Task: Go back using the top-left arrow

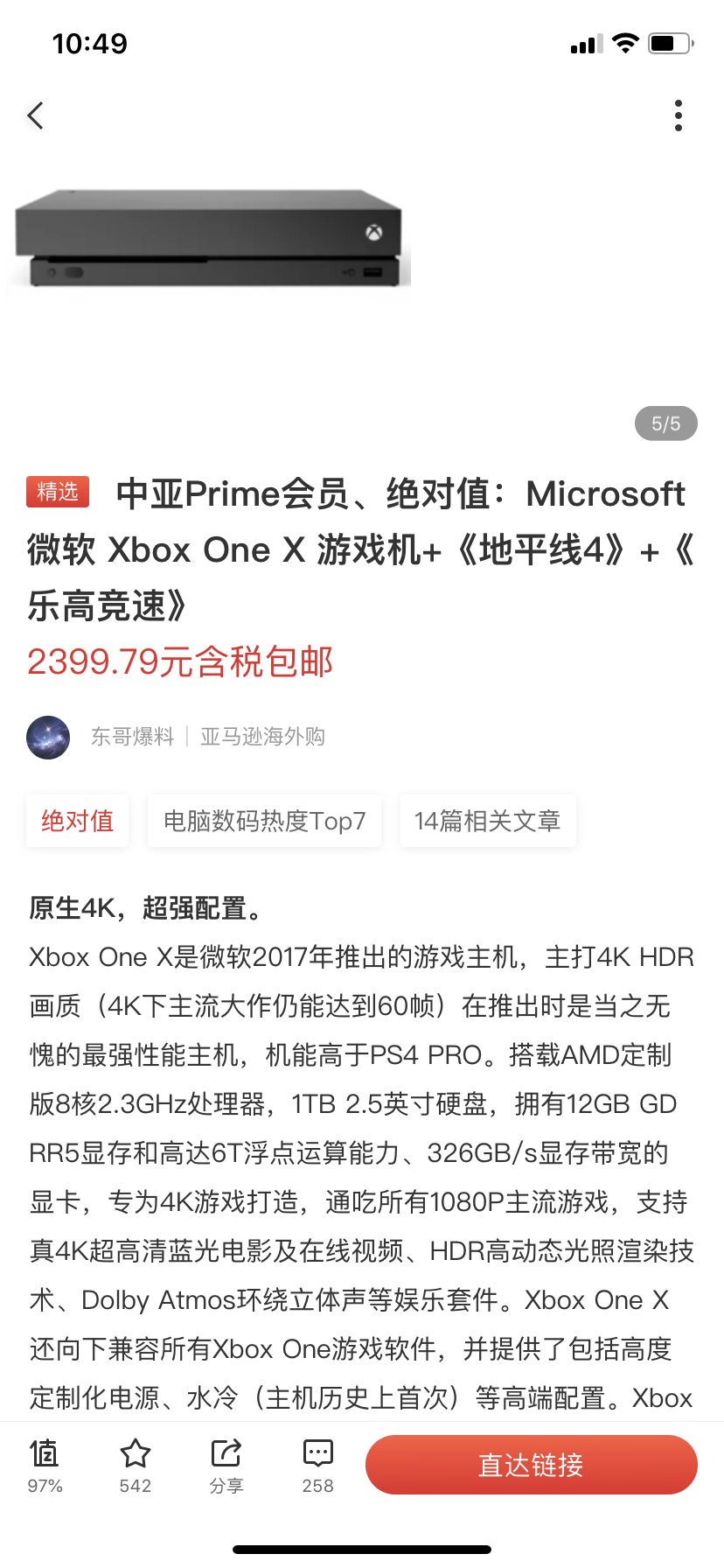Action: tap(36, 115)
